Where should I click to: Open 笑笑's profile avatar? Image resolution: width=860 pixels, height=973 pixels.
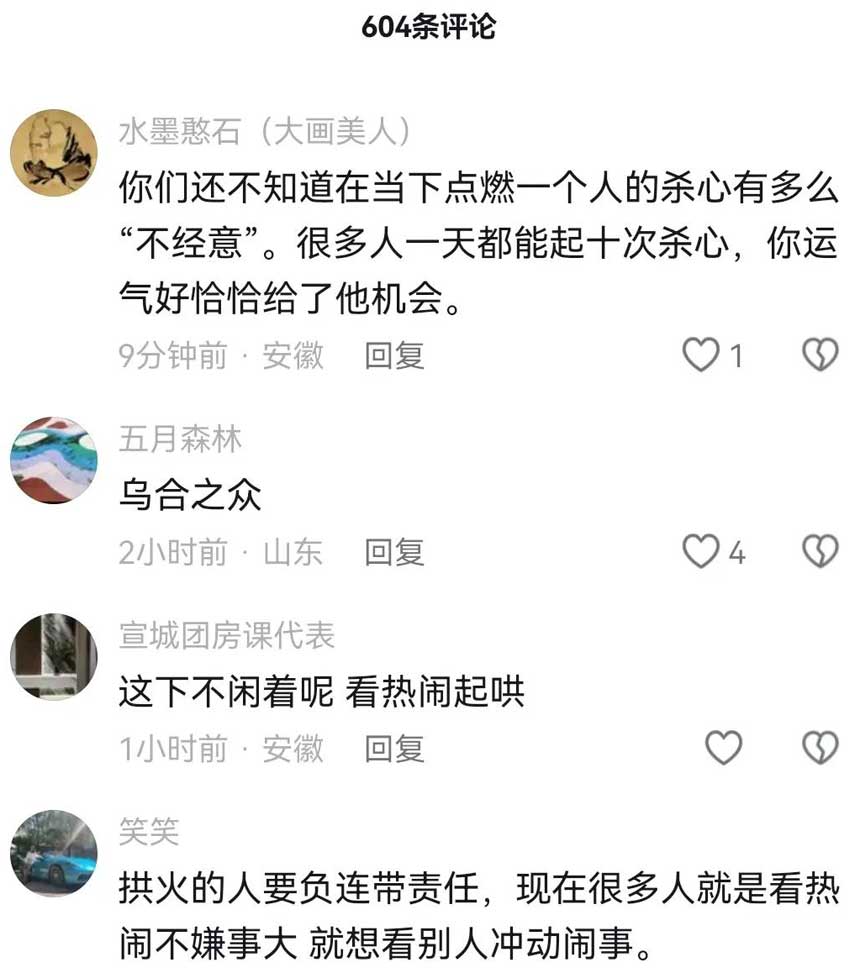(53, 852)
